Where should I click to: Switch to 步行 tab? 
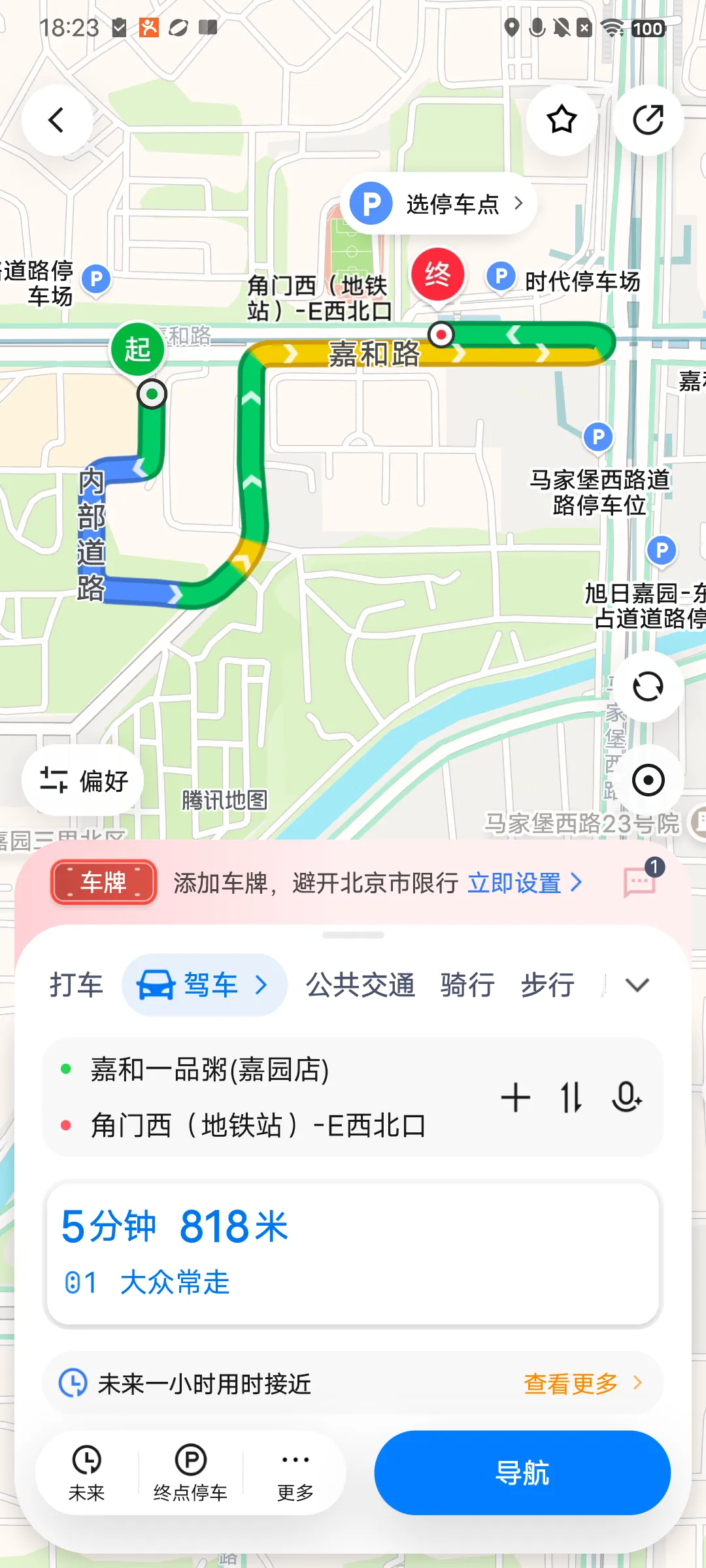(x=548, y=985)
